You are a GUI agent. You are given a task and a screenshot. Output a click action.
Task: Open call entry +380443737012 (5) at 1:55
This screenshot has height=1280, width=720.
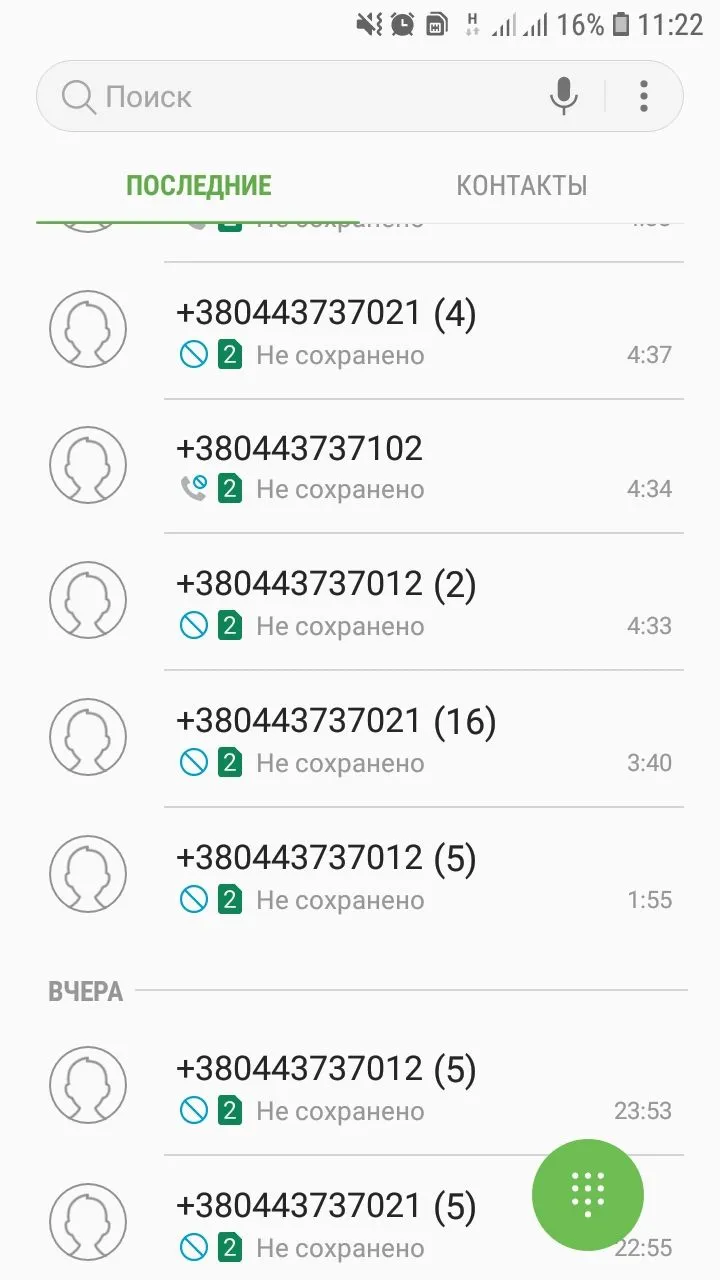click(400, 877)
